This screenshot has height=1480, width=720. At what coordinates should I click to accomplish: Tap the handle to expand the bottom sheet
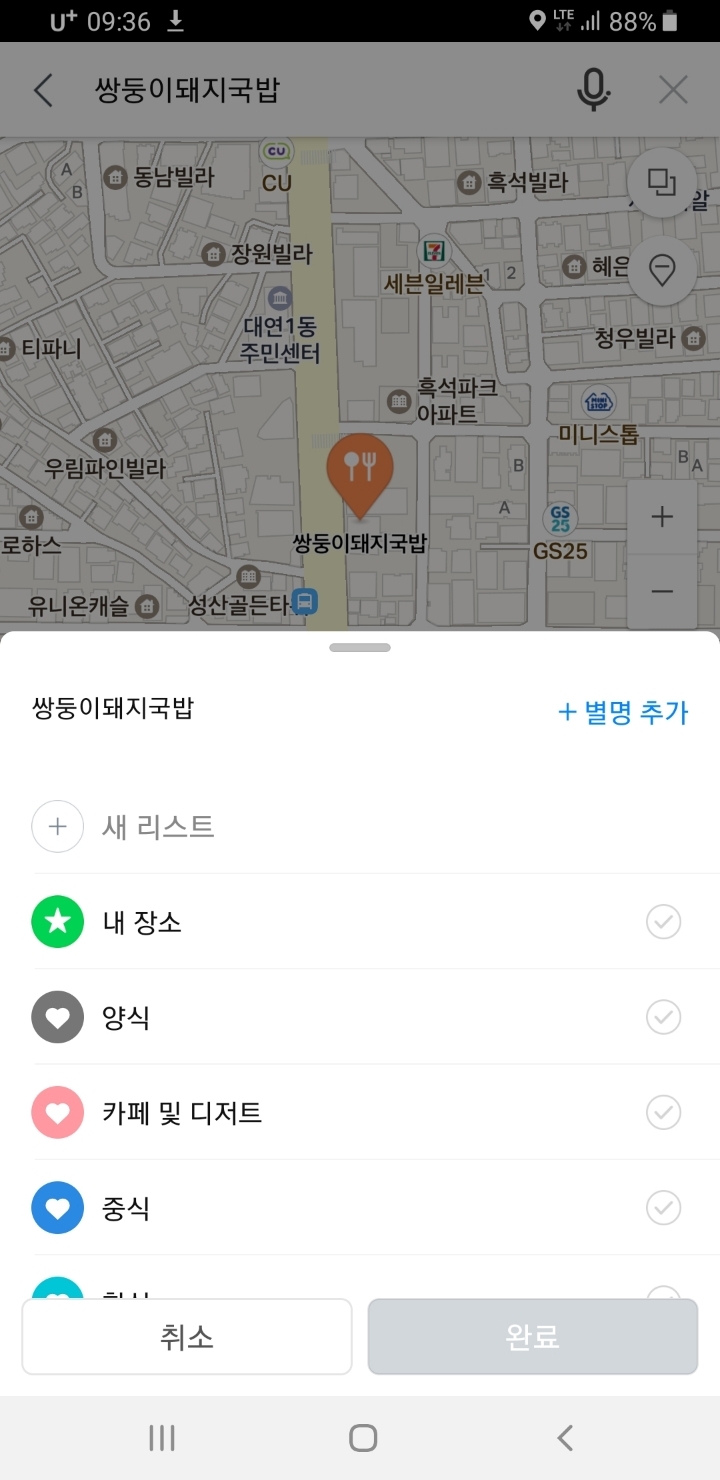point(360,646)
